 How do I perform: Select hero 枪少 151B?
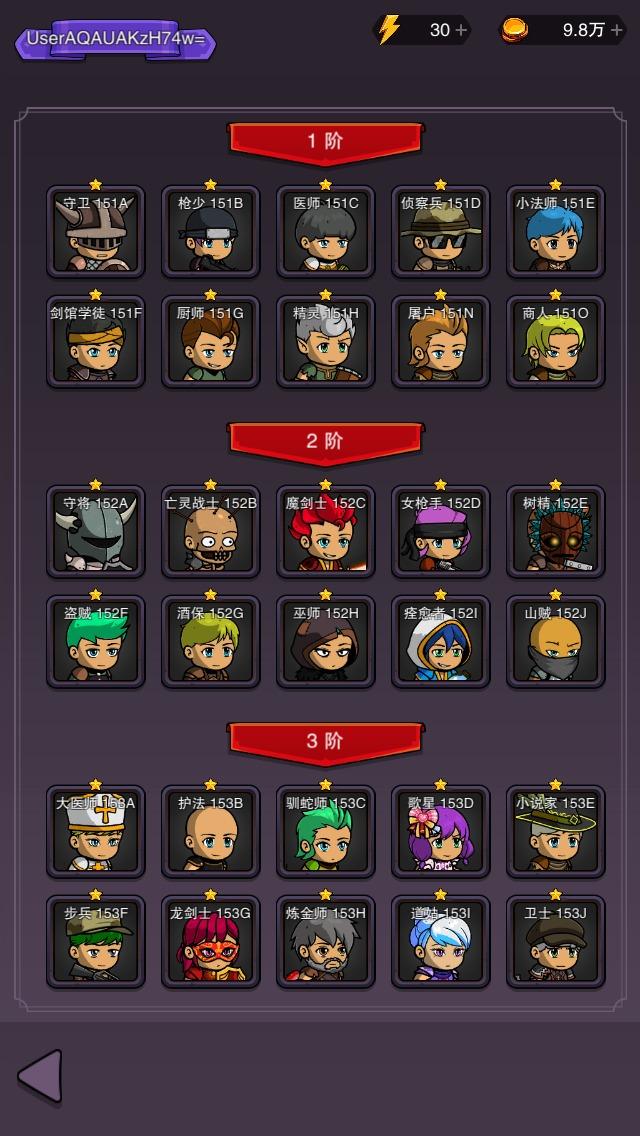[x=211, y=232]
